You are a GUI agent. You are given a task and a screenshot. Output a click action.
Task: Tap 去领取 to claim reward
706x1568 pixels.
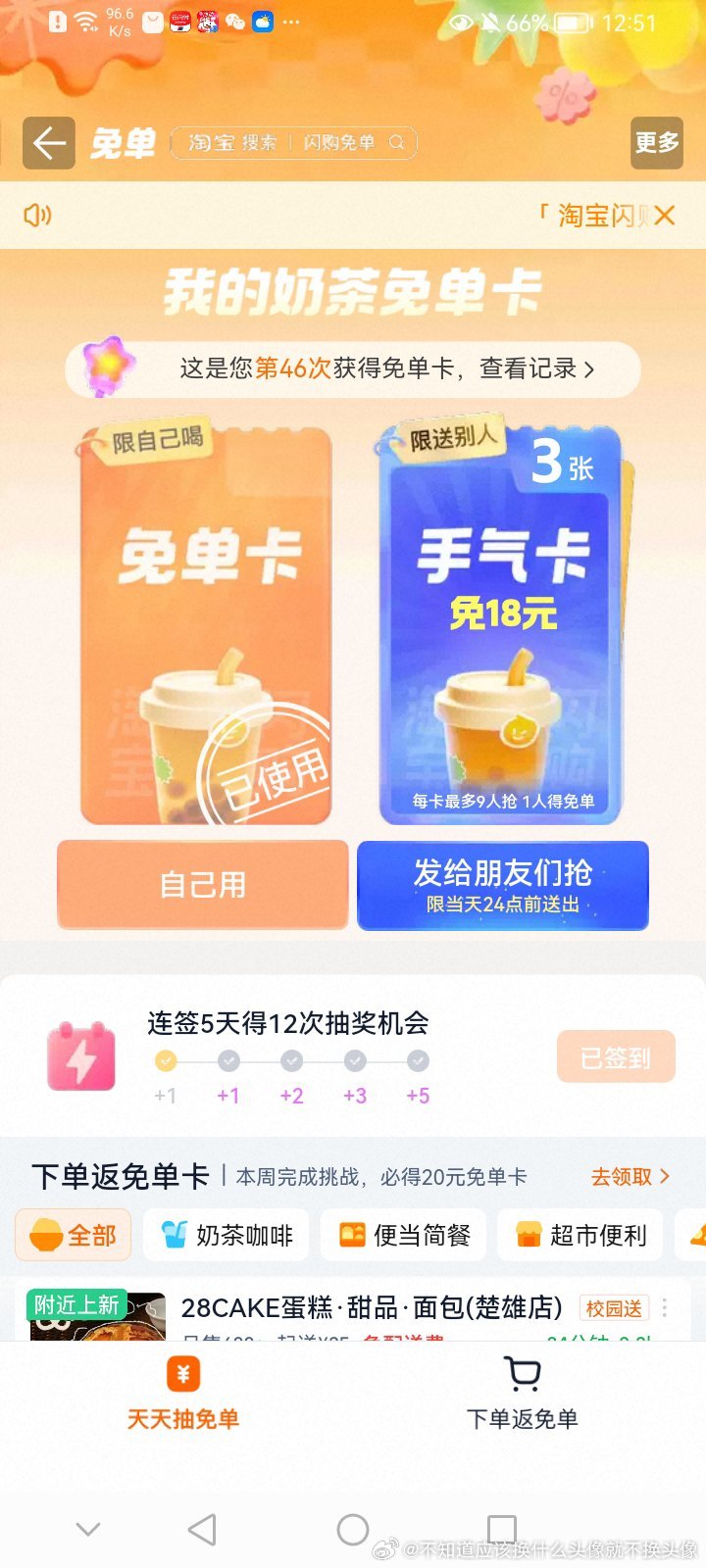tap(630, 1177)
